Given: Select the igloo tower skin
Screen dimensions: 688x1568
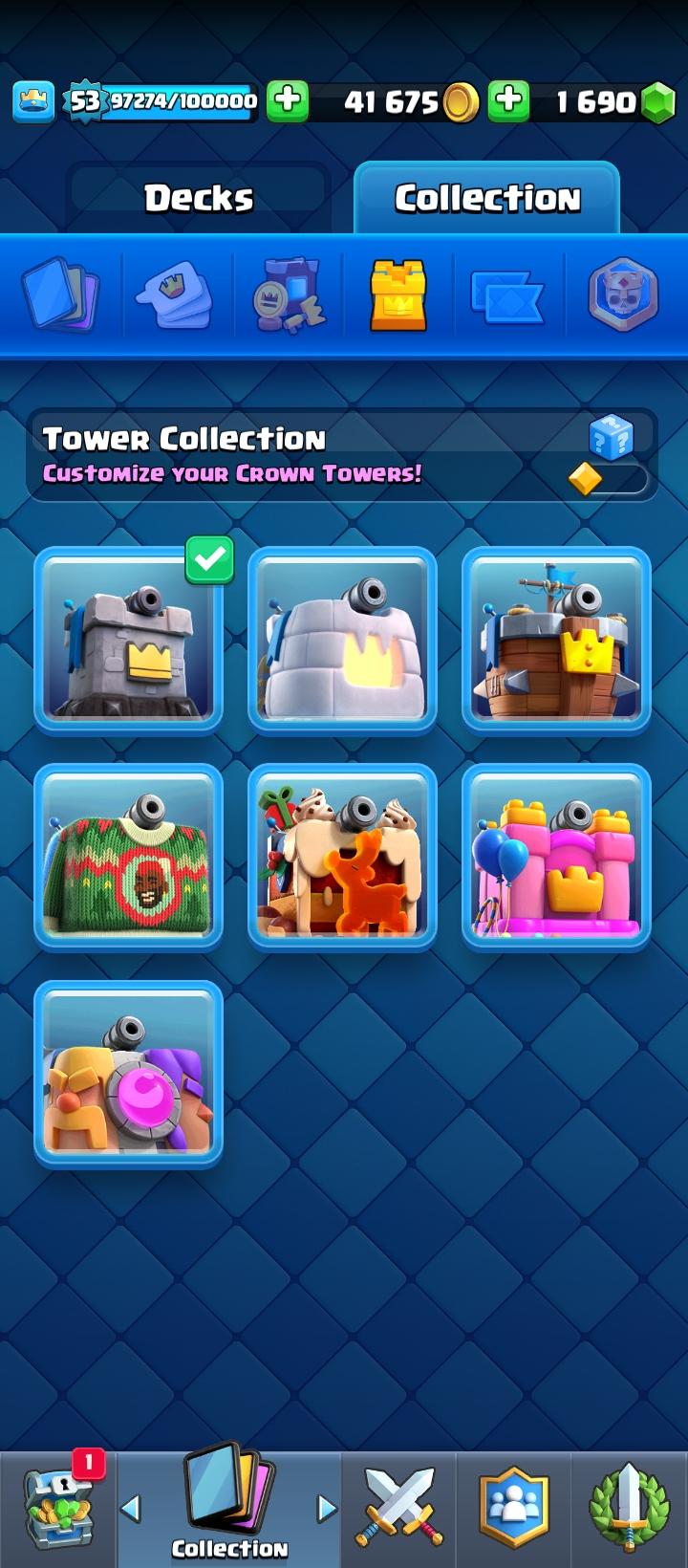Looking at the screenshot, I should [x=342, y=640].
